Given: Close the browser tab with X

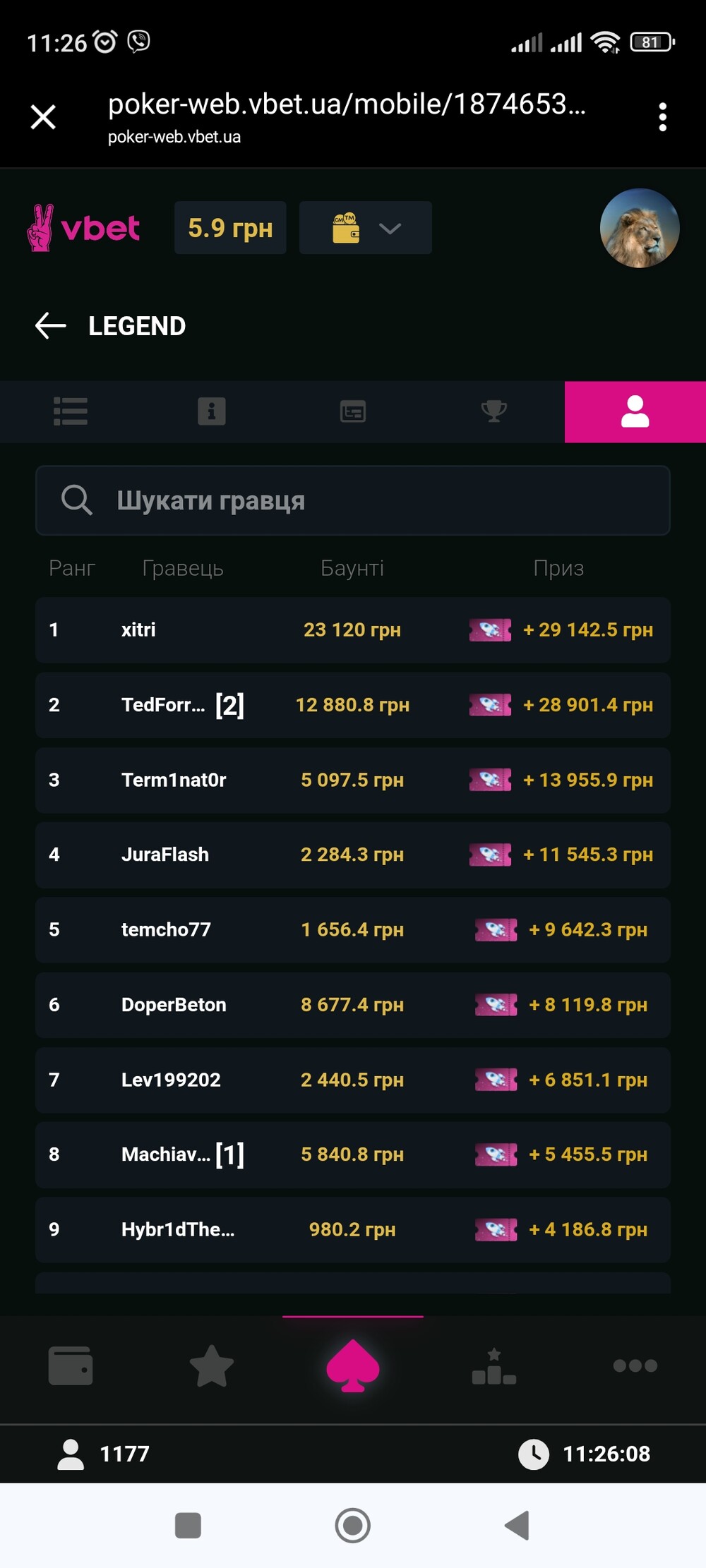Looking at the screenshot, I should pyautogui.click(x=43, y=116).
